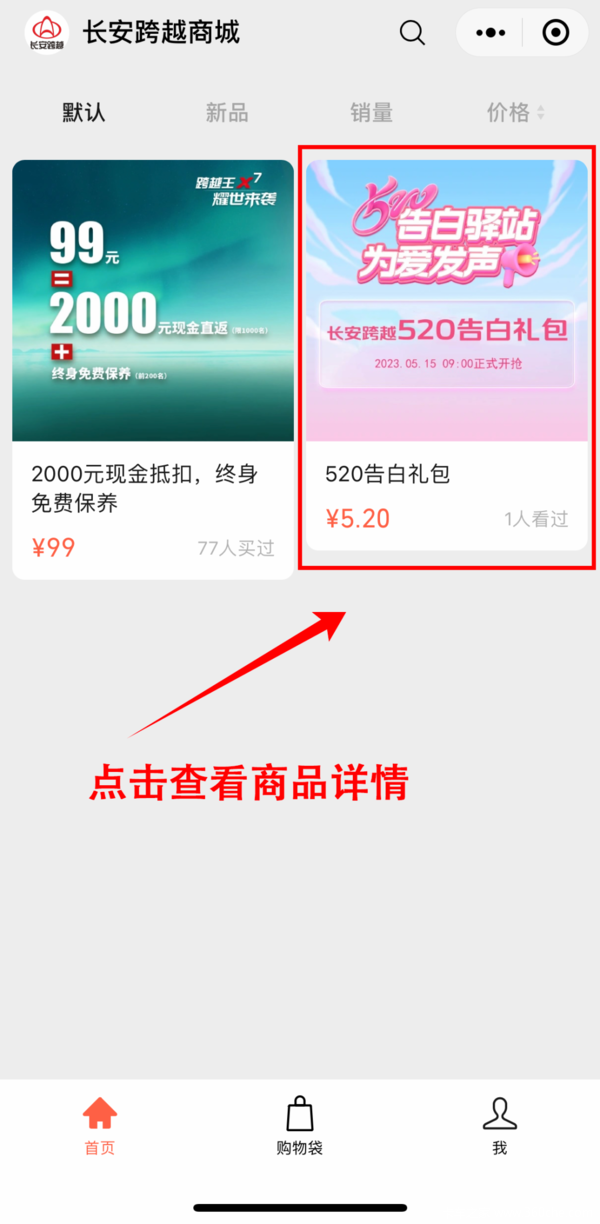Viewport: 600px width, 1224px height.
Task: Close the mini program via circle button
Action: point(555,33)
